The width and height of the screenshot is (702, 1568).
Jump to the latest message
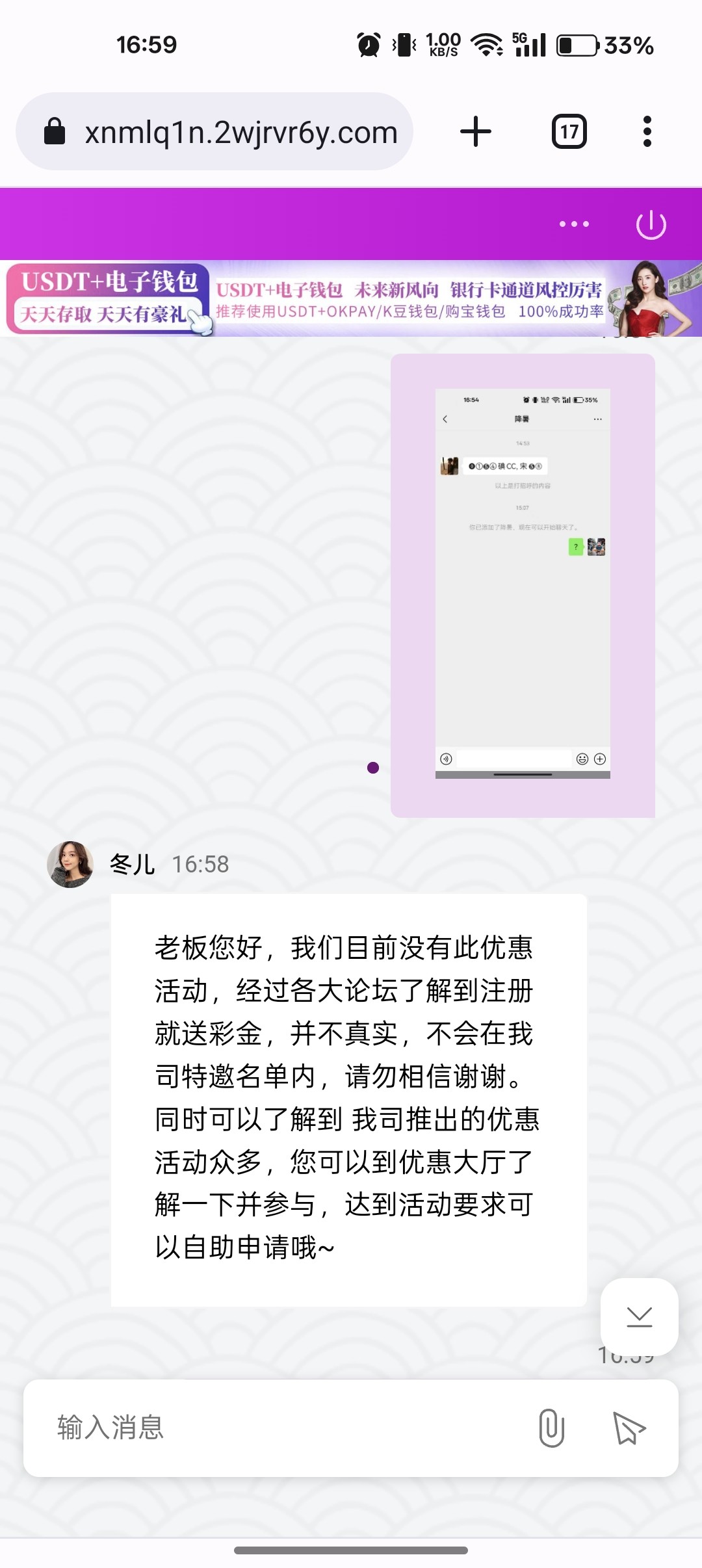[x=640, y=1317]
